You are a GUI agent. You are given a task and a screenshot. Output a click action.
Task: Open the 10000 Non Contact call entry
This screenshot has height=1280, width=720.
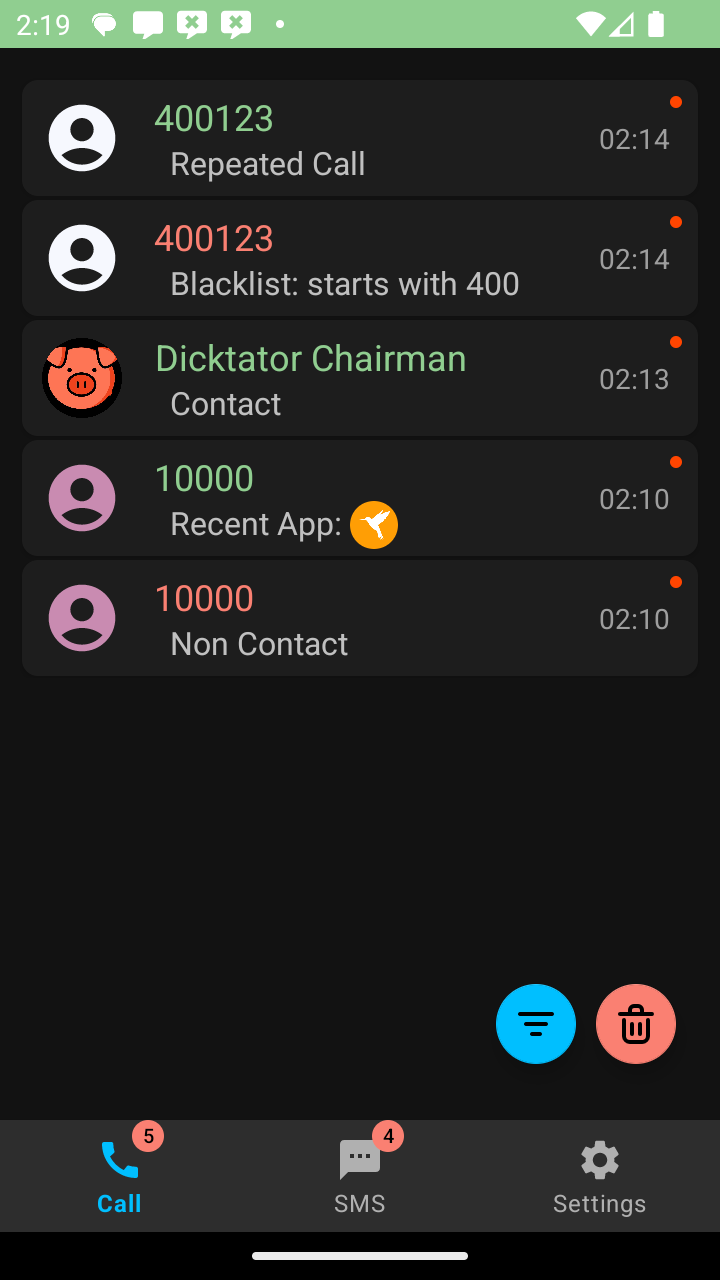[360, 618]
